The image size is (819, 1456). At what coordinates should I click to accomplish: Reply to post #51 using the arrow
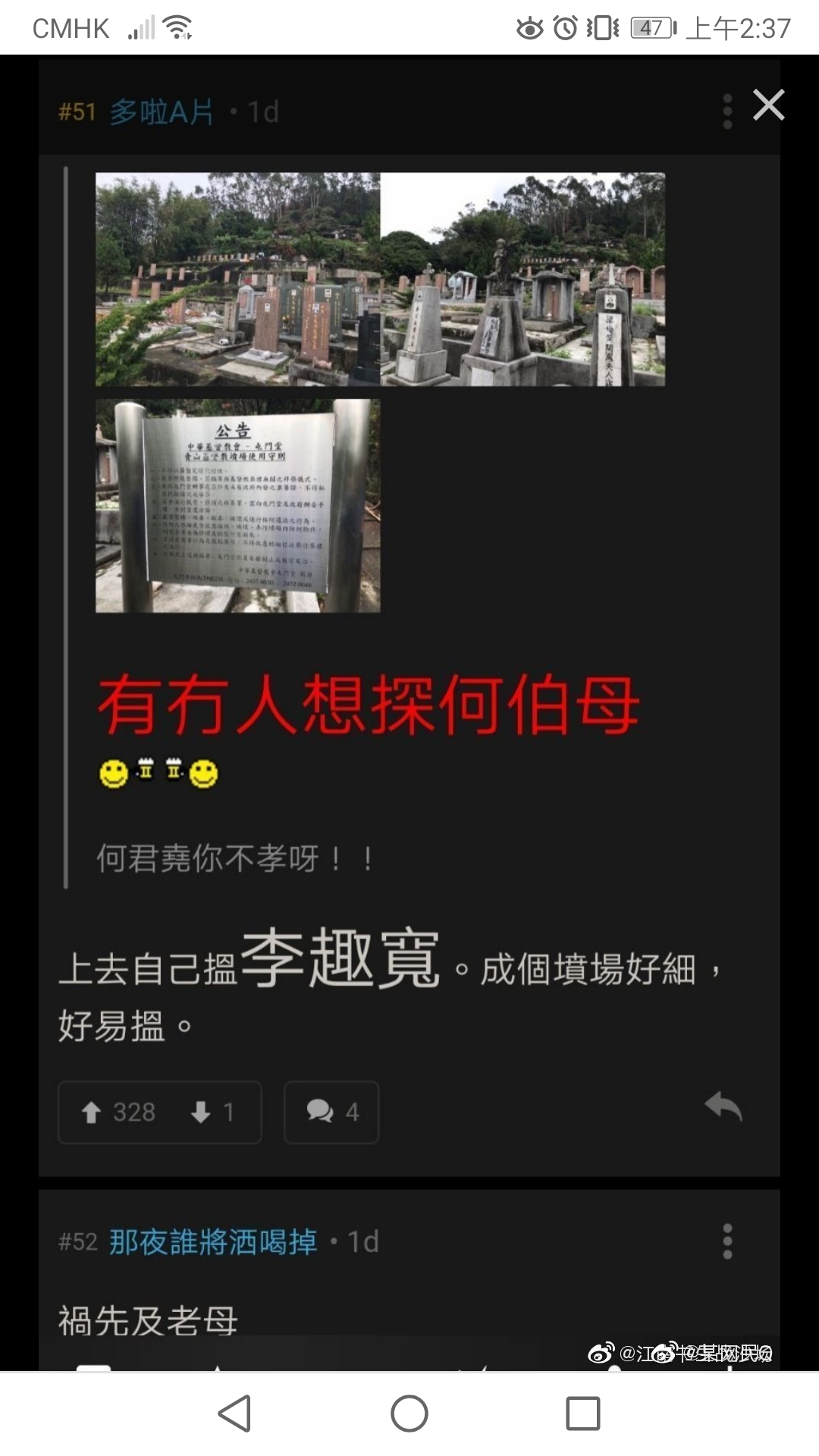tap(723, 1107)
